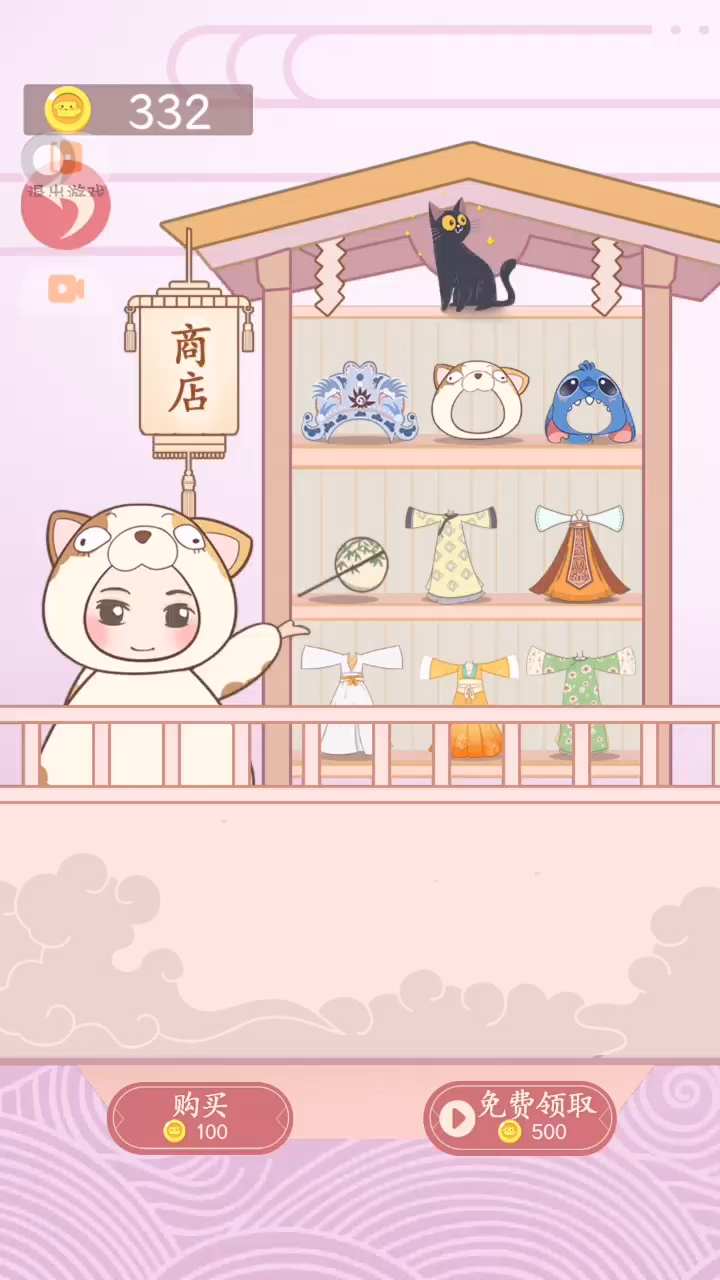
Task: Buy the selected item for 100 coins
Action: 199,1117
